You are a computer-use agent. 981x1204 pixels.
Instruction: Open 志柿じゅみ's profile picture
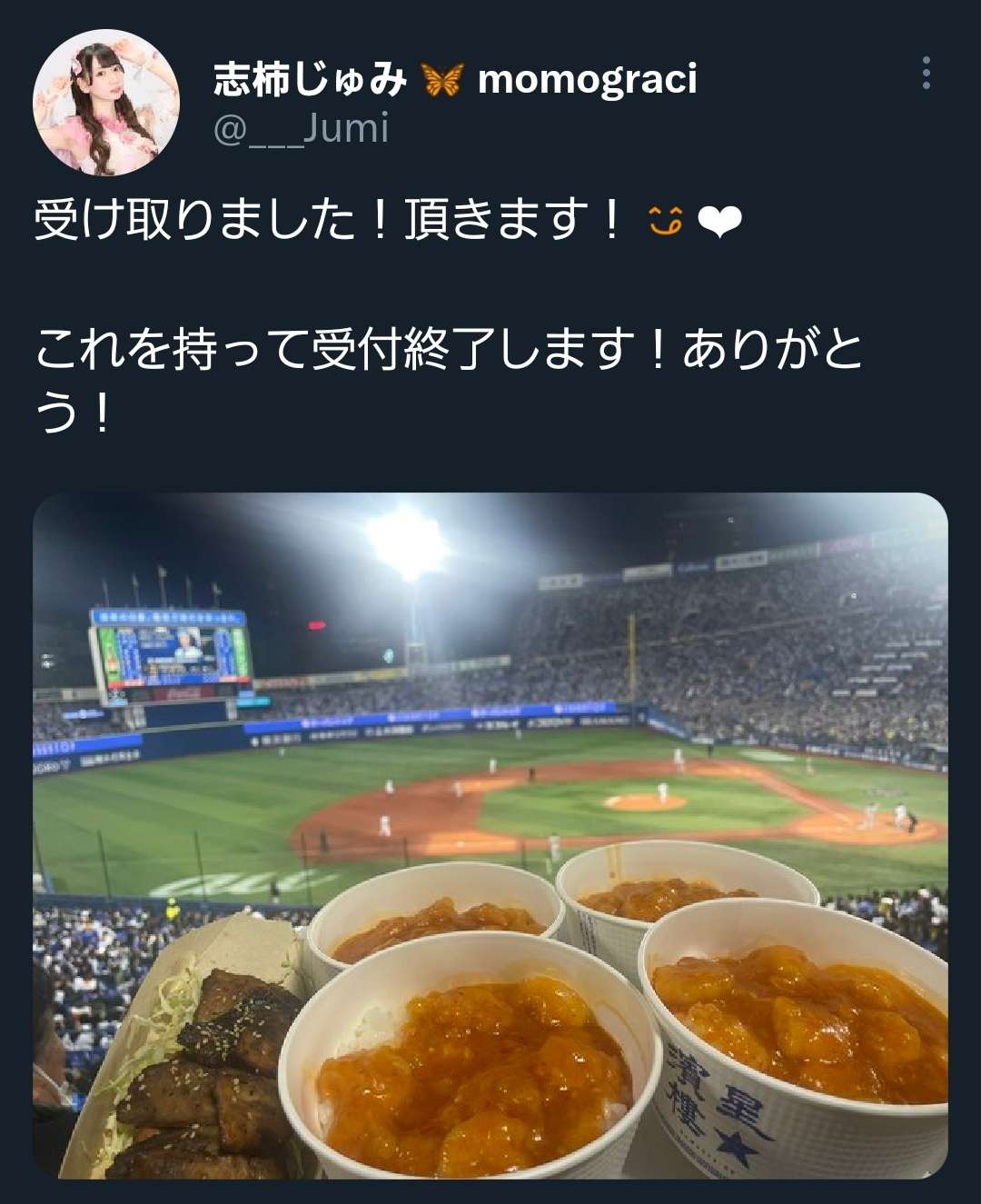[x=106, y=103]
